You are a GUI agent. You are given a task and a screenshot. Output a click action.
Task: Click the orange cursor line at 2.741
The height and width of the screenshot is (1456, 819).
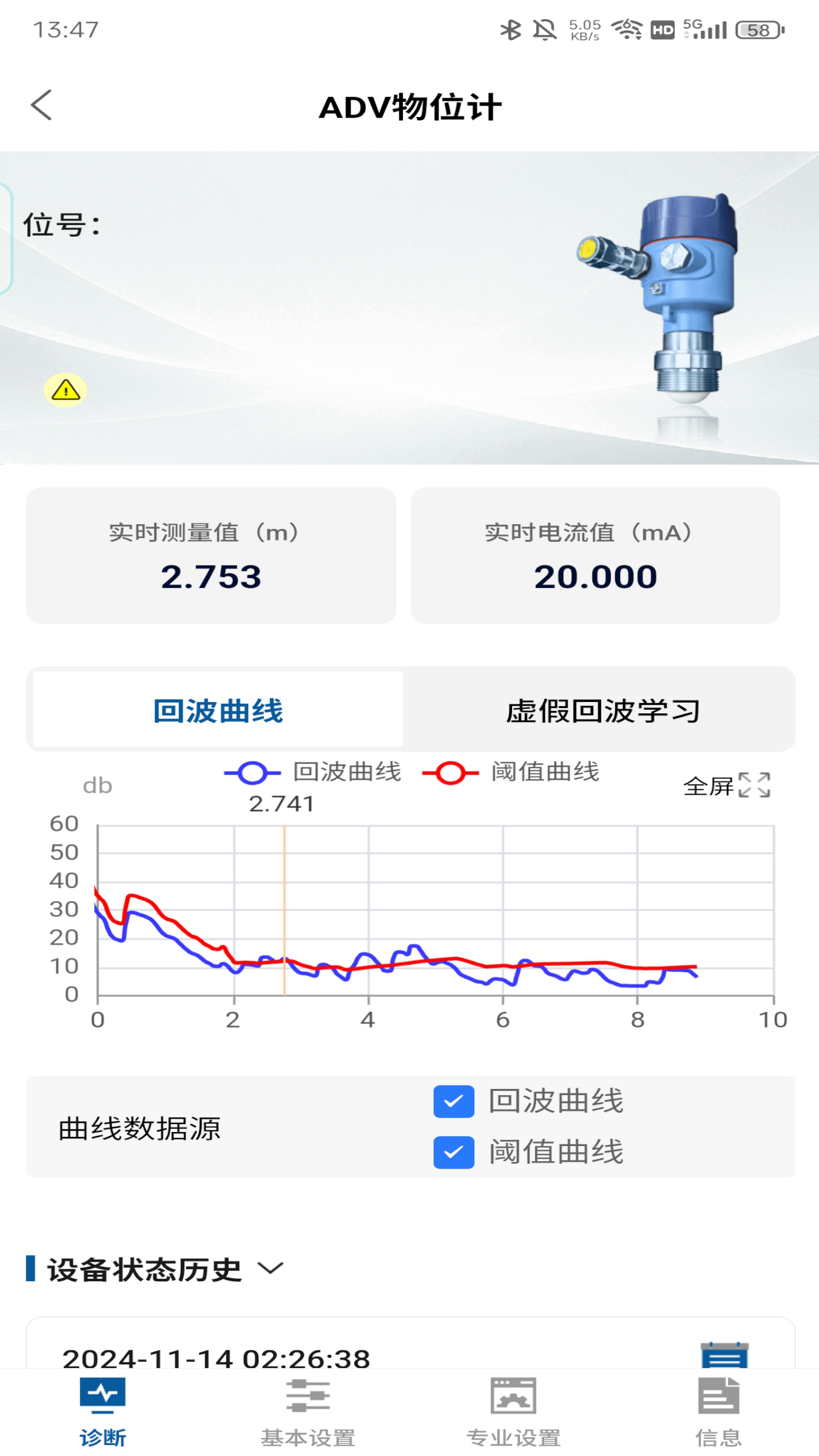coord(284,910)
